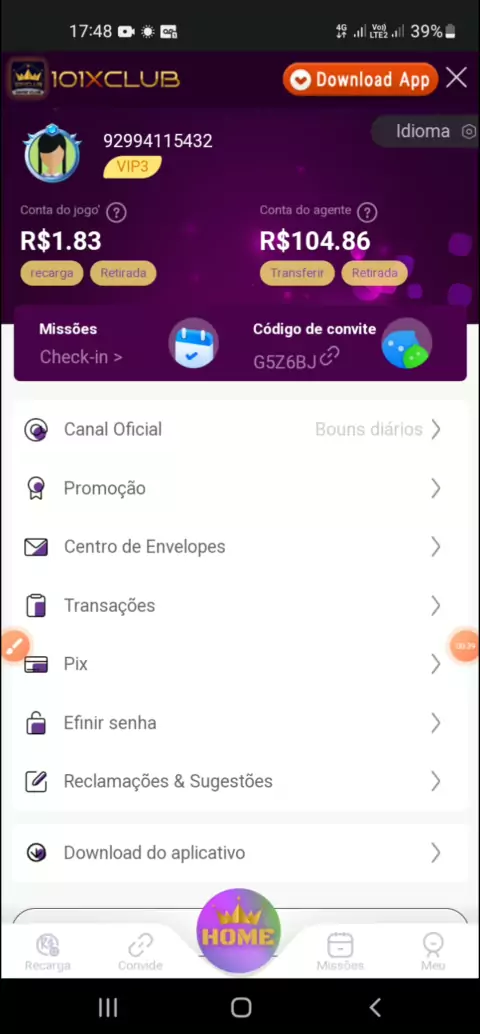Screen dimensions: 480x1034
Task: Open Centro de Envelopes
Action: coord(240,547)
